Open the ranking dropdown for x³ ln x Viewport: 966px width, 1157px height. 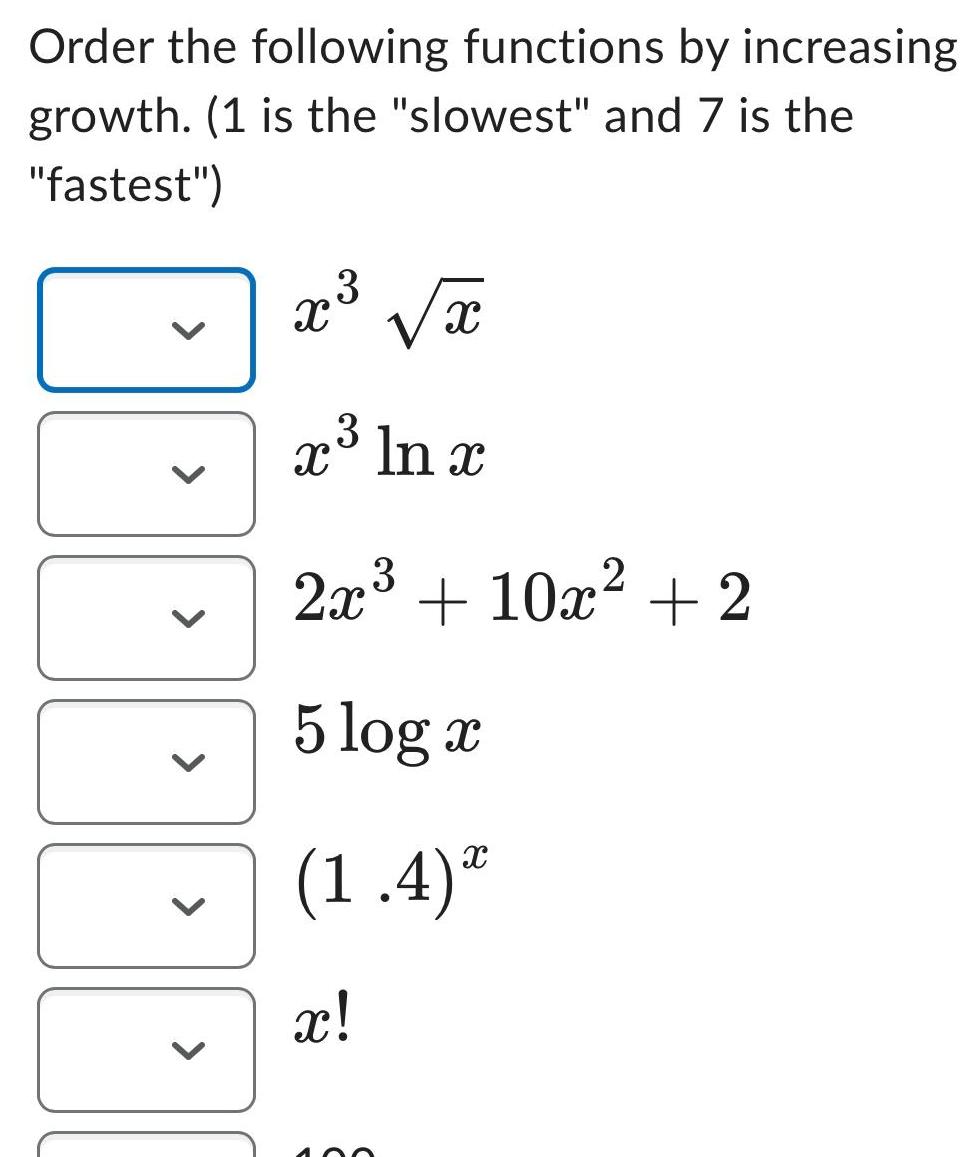coord(146,472)
